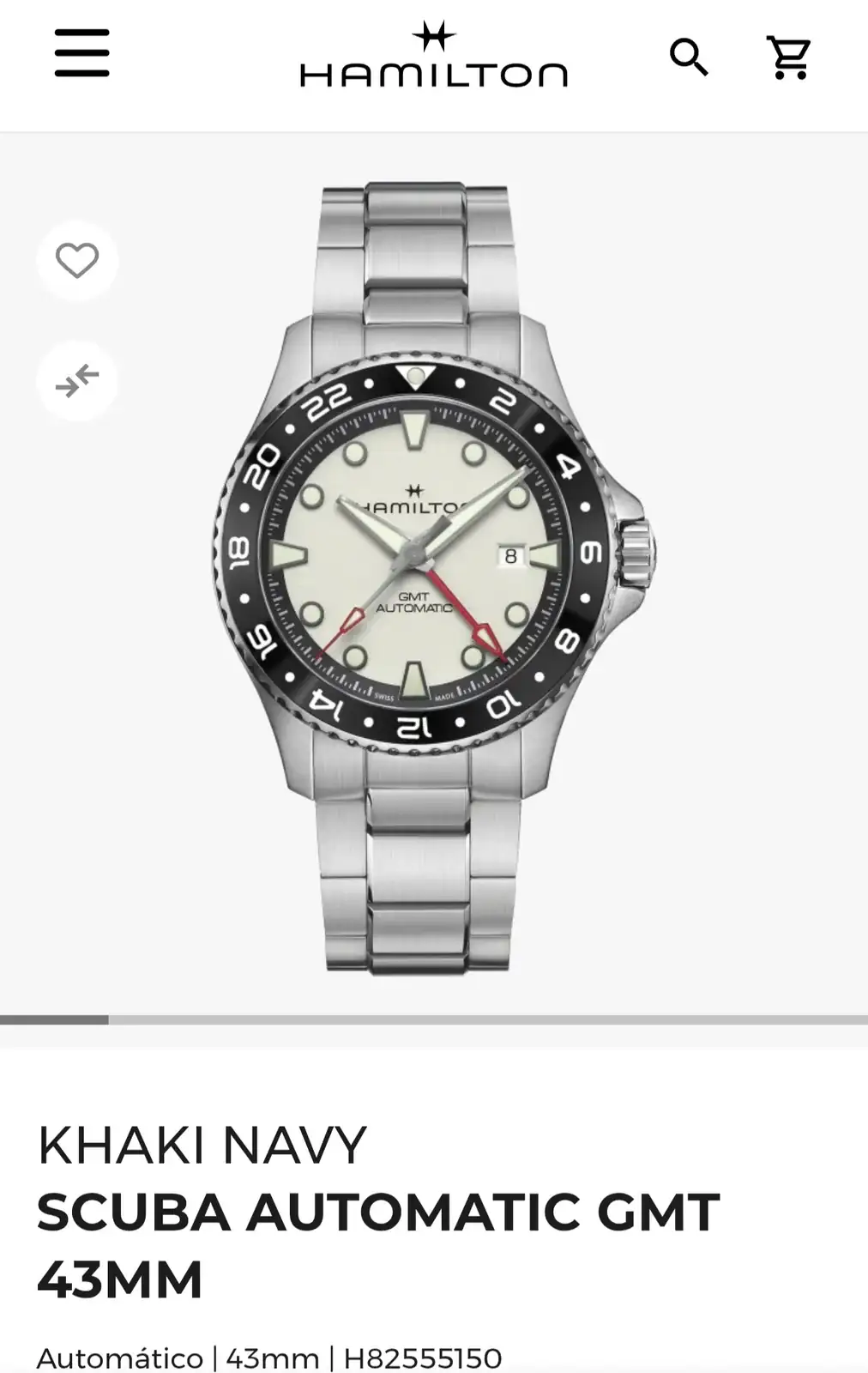The width and height of the screenshot is (868, 1373).
Task: View the shopping cart
Action: tap(789, 57)
